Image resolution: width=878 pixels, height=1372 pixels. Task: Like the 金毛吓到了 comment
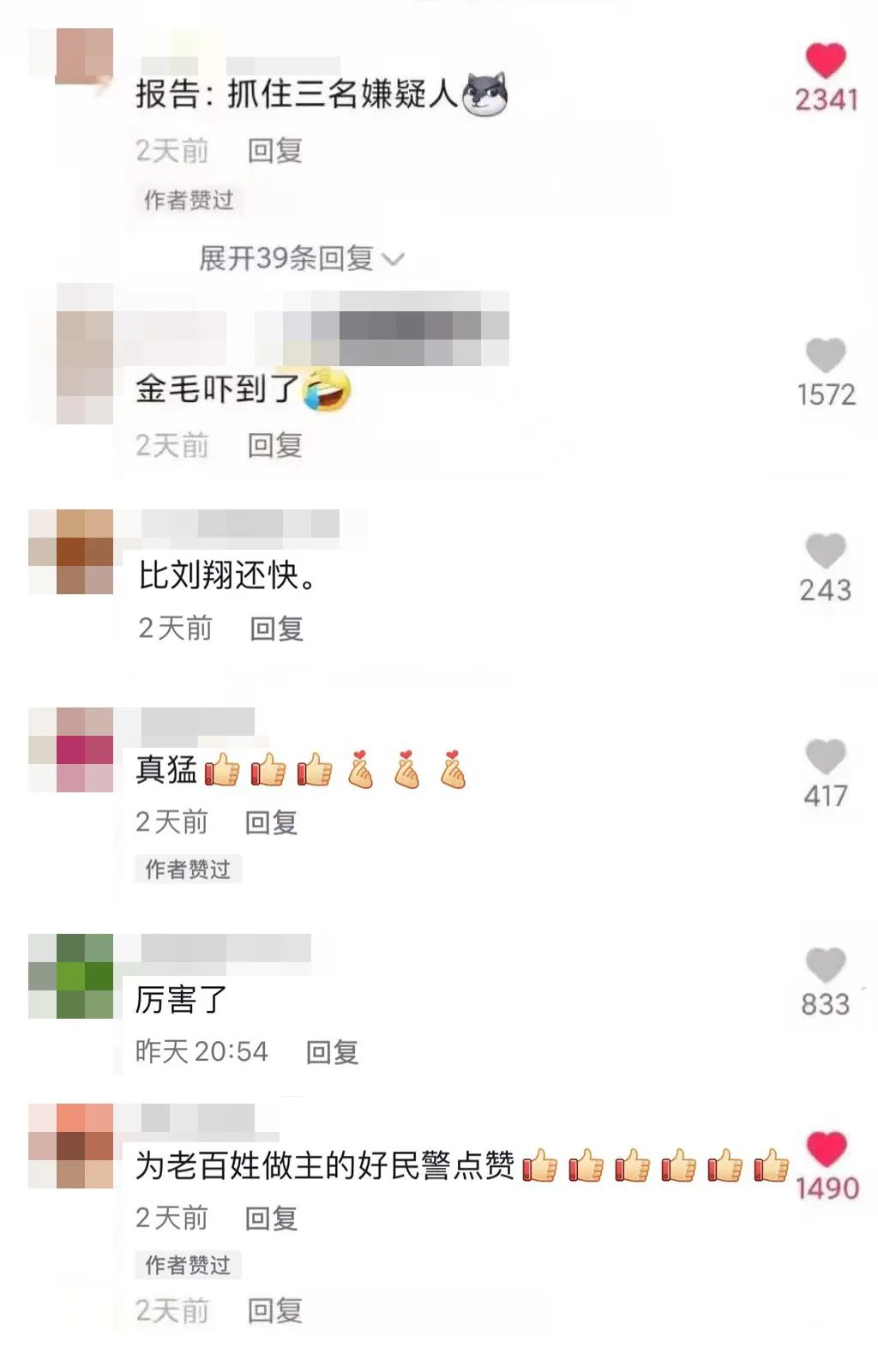[x=826, y=356]
